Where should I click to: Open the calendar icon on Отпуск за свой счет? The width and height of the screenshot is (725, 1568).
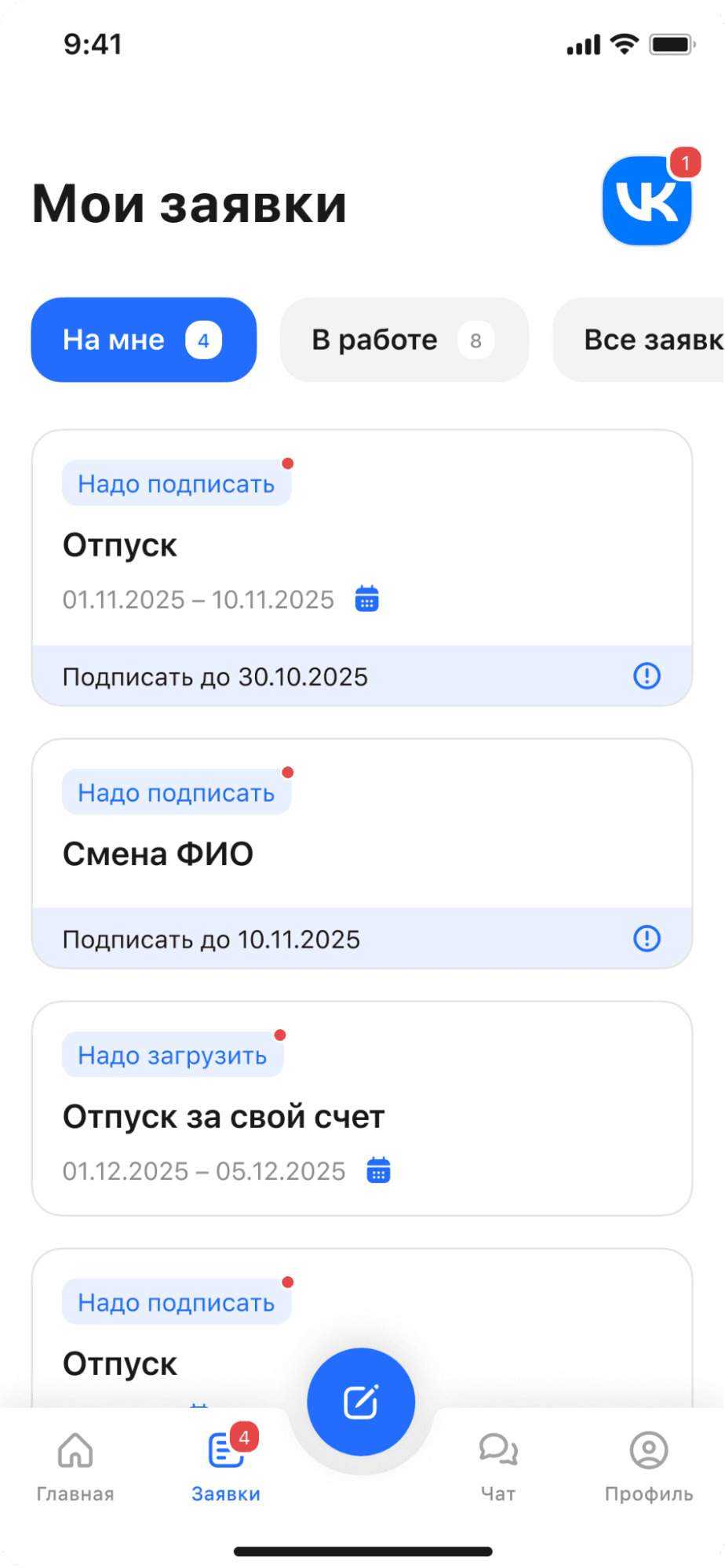coord(377,1170)
